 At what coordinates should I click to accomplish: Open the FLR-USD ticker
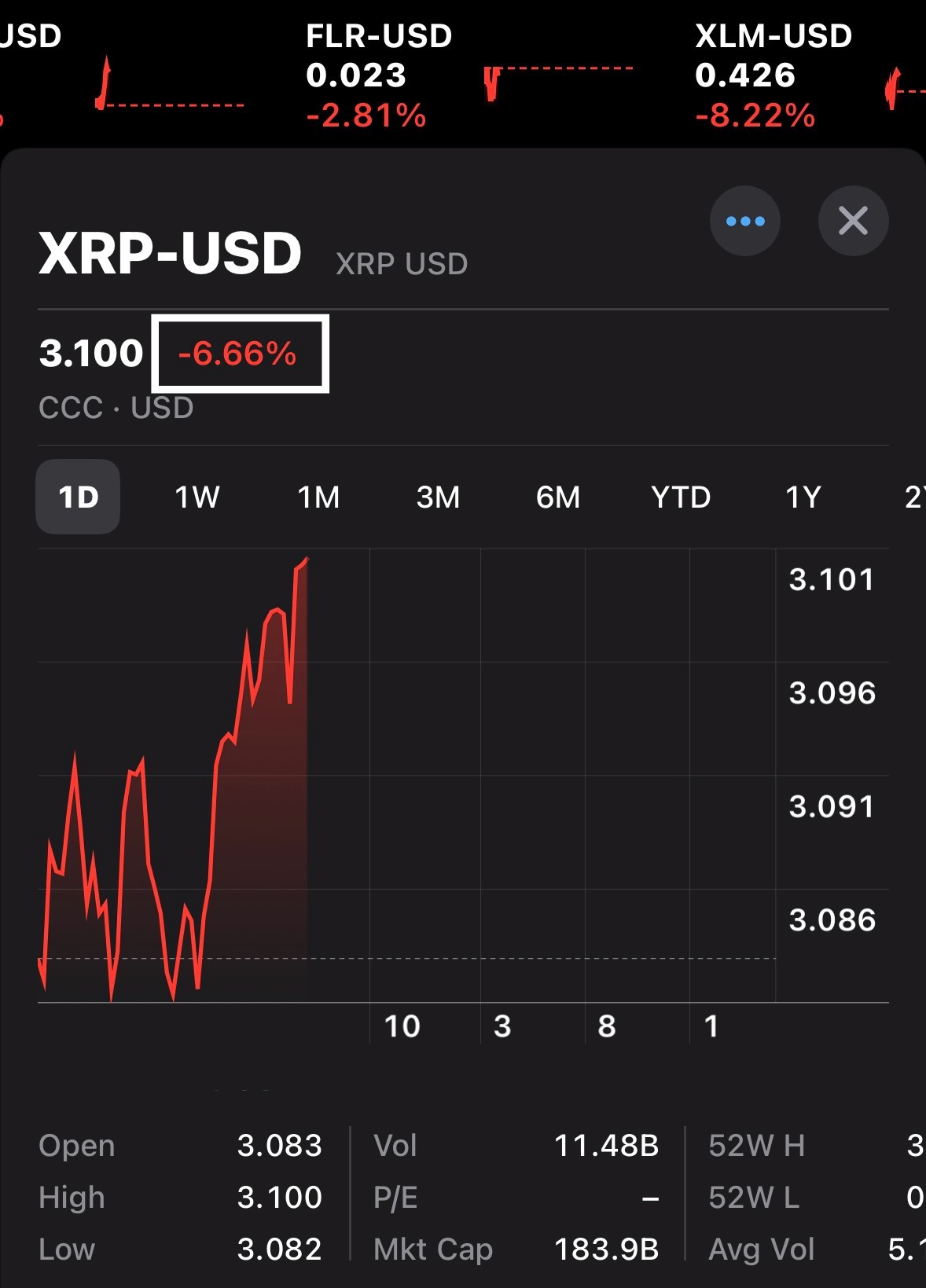tap(379, 75)
